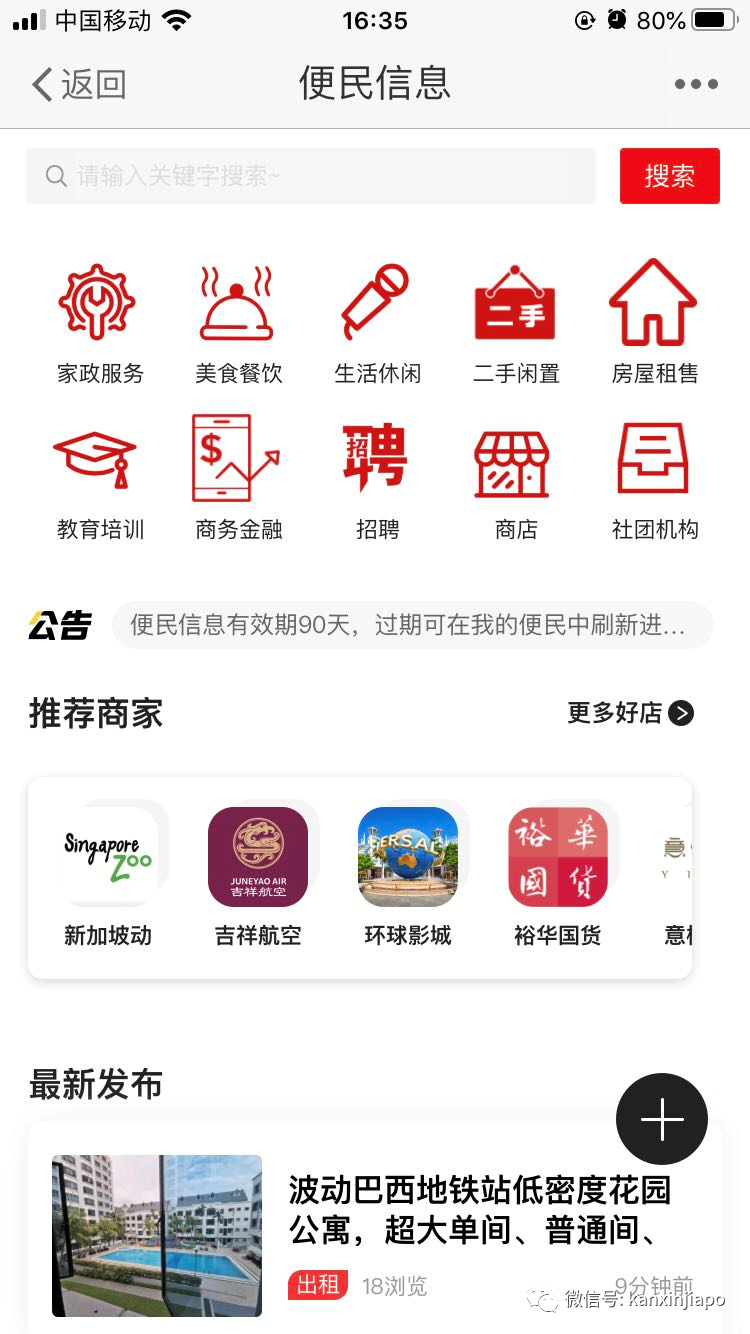Image resolution: width=750 pixels, height=1334 pixels.
Task: Open the floating plus post button
Action: click(x=661, y=1119)
